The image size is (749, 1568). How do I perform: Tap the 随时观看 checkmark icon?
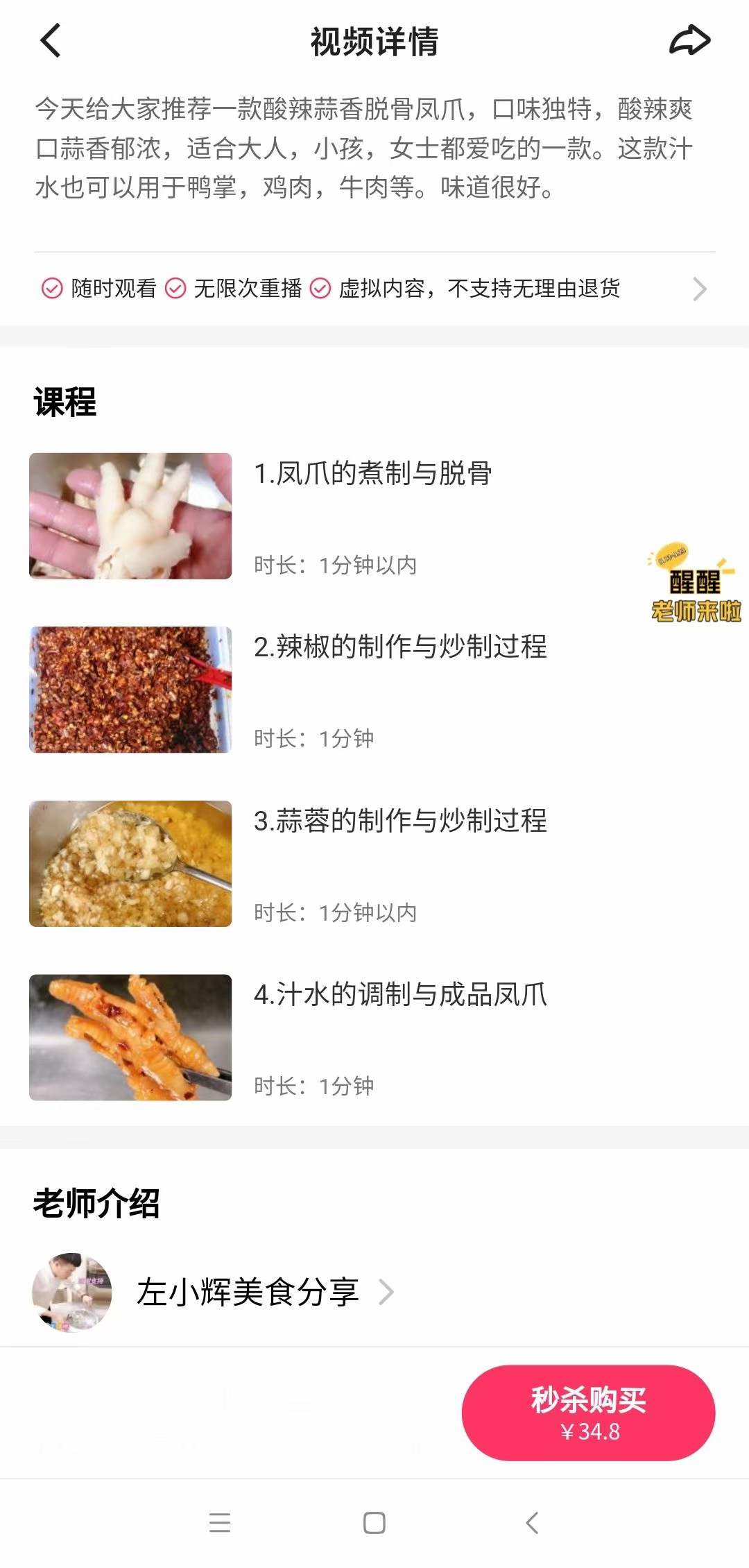[49, 289]
